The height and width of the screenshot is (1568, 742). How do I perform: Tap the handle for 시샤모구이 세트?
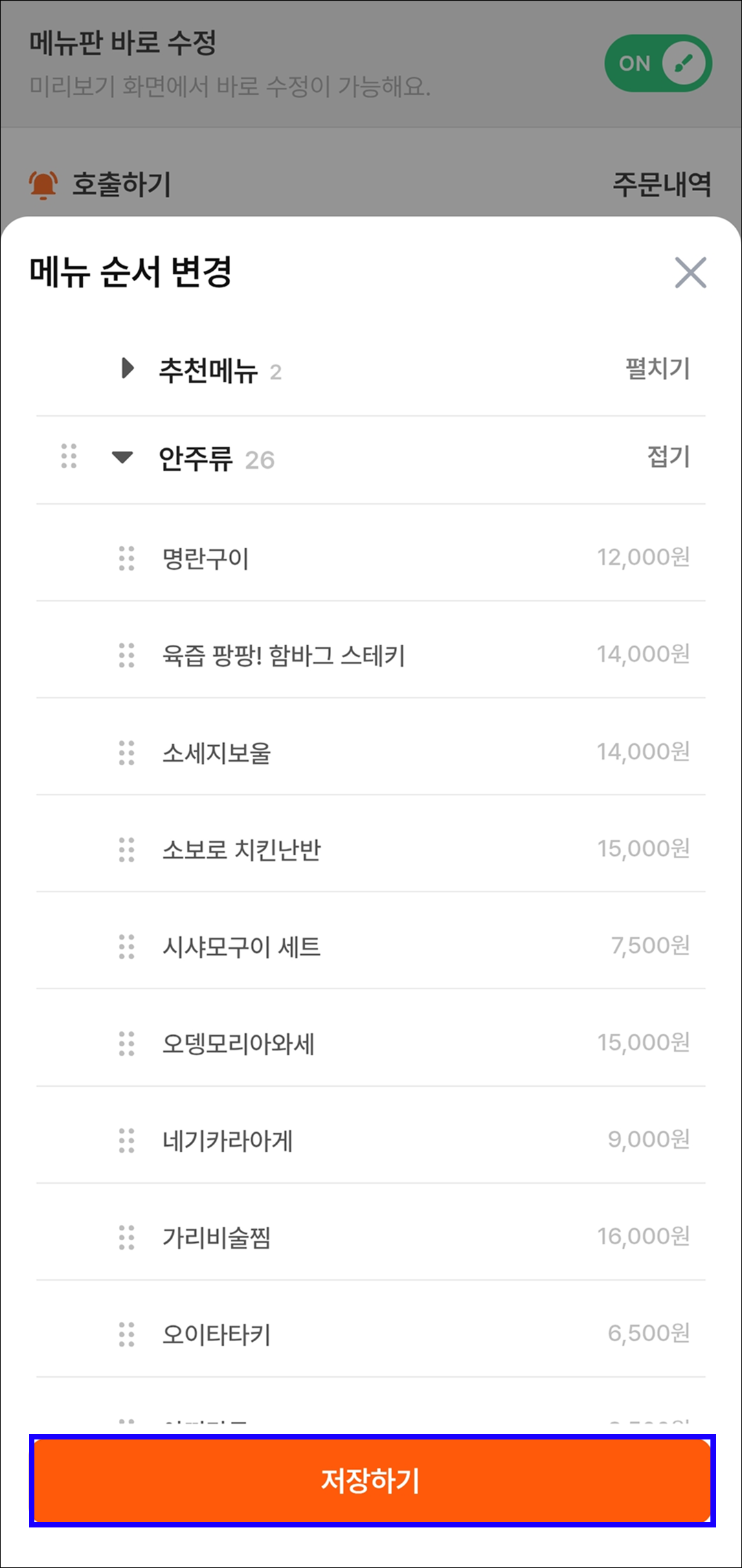pos(126,947)
